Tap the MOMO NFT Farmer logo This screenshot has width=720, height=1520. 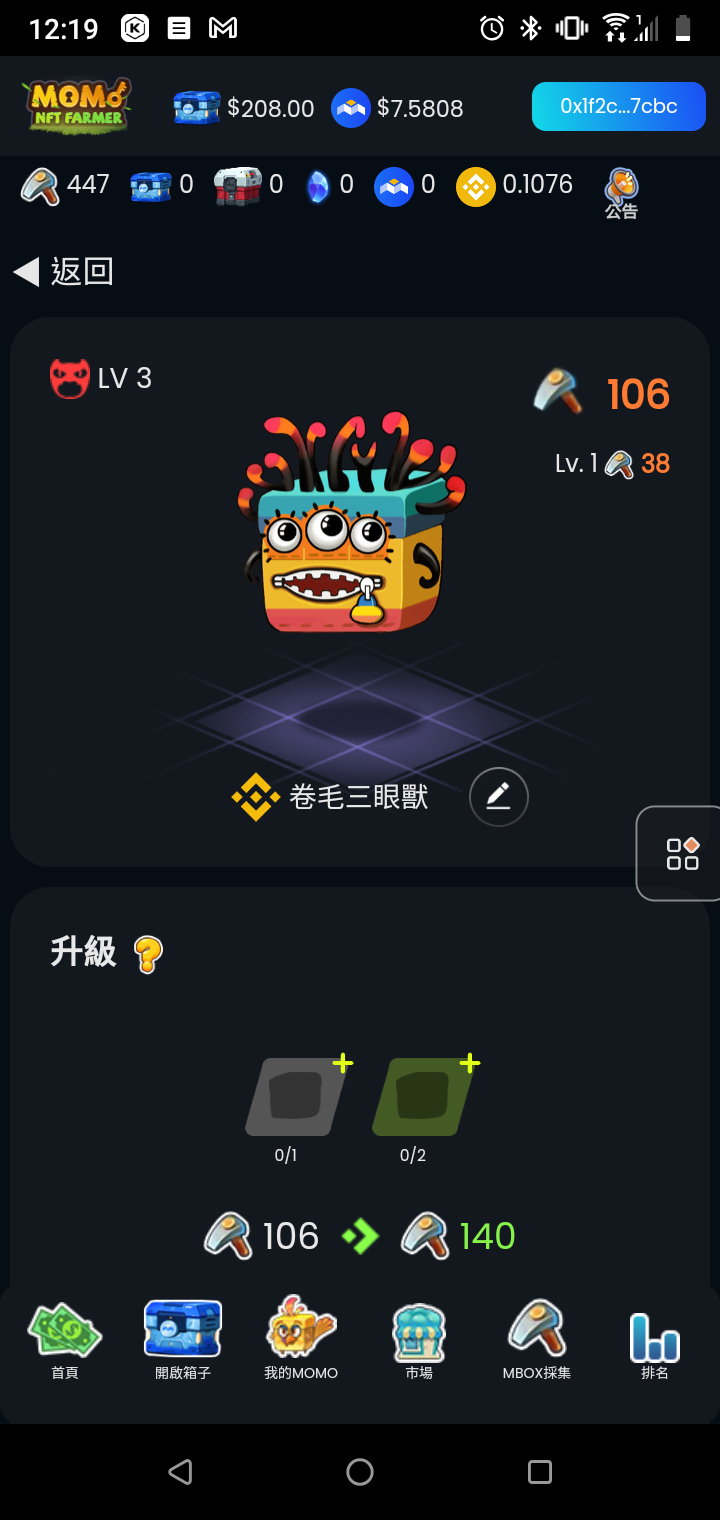click(77, 105)
